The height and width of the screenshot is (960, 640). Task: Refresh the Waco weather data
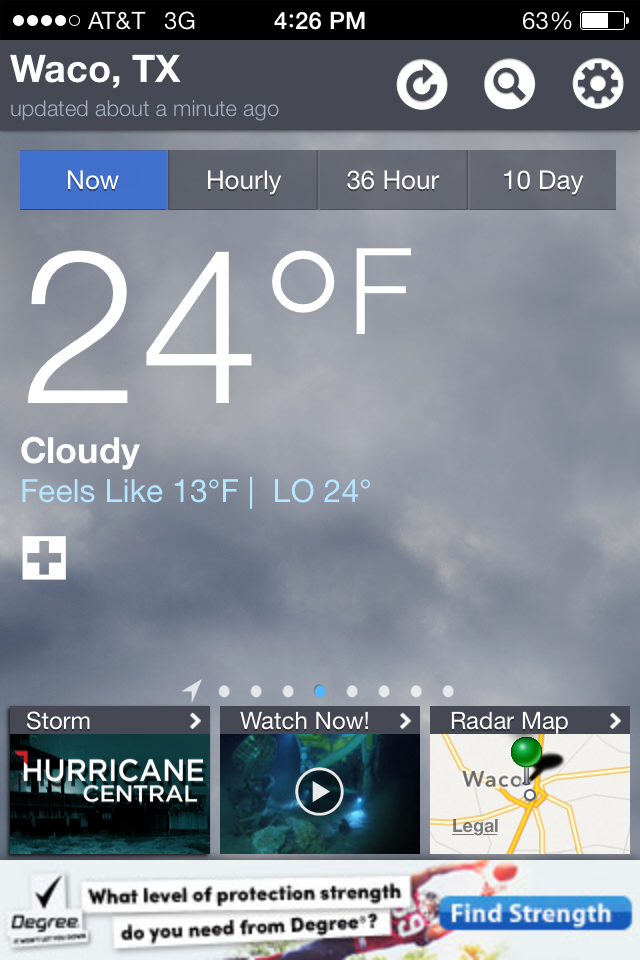(x=422, y=85)
